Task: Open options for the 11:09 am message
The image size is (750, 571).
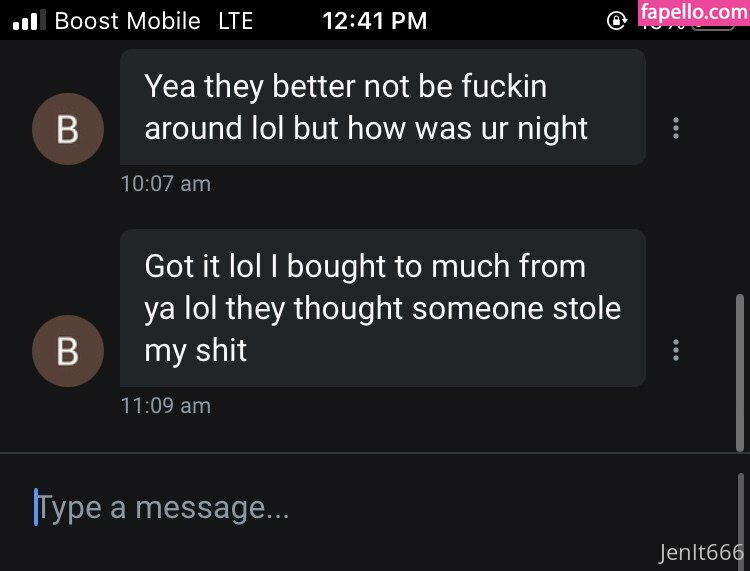Action: point(677,350)
